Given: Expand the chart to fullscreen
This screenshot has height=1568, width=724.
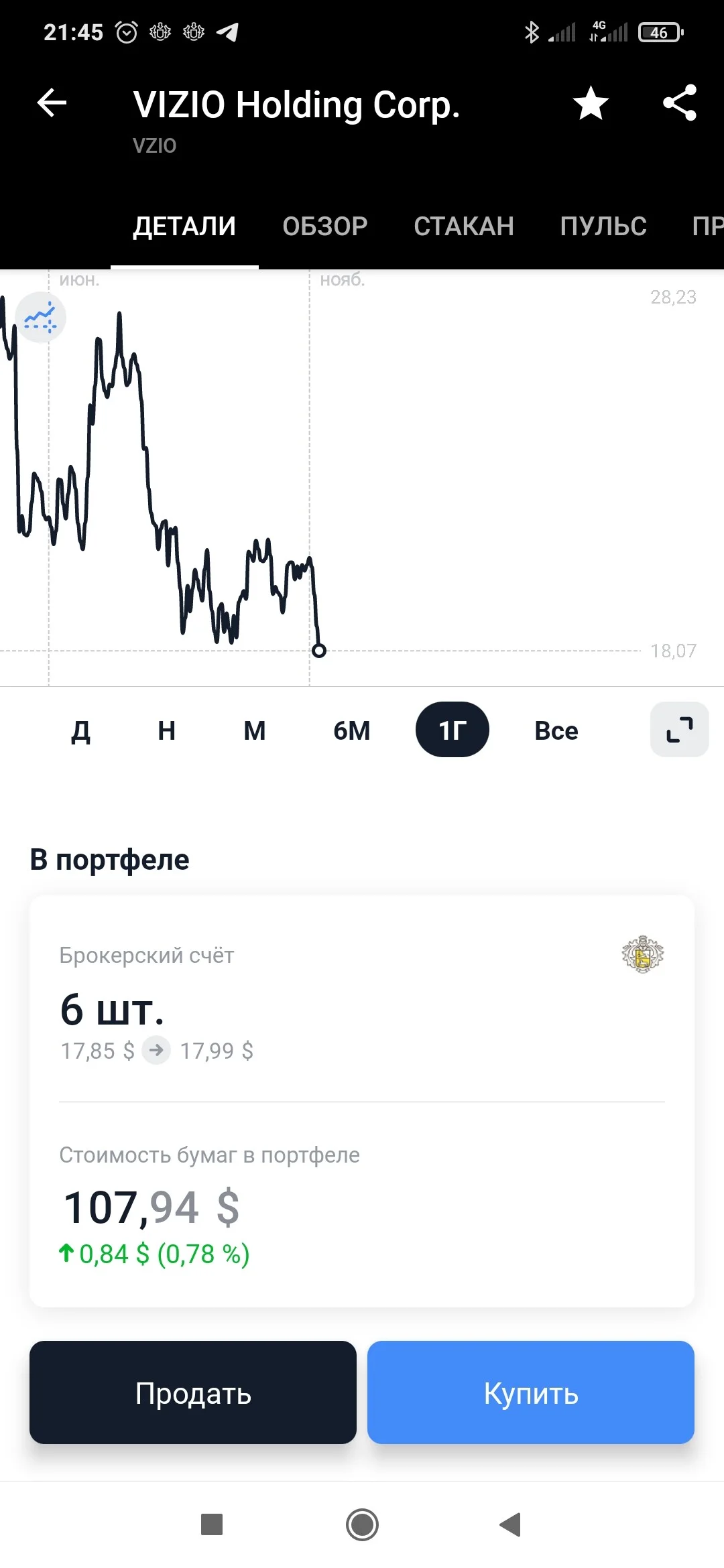Looking at the screenshot, I should tap(680, 730).
